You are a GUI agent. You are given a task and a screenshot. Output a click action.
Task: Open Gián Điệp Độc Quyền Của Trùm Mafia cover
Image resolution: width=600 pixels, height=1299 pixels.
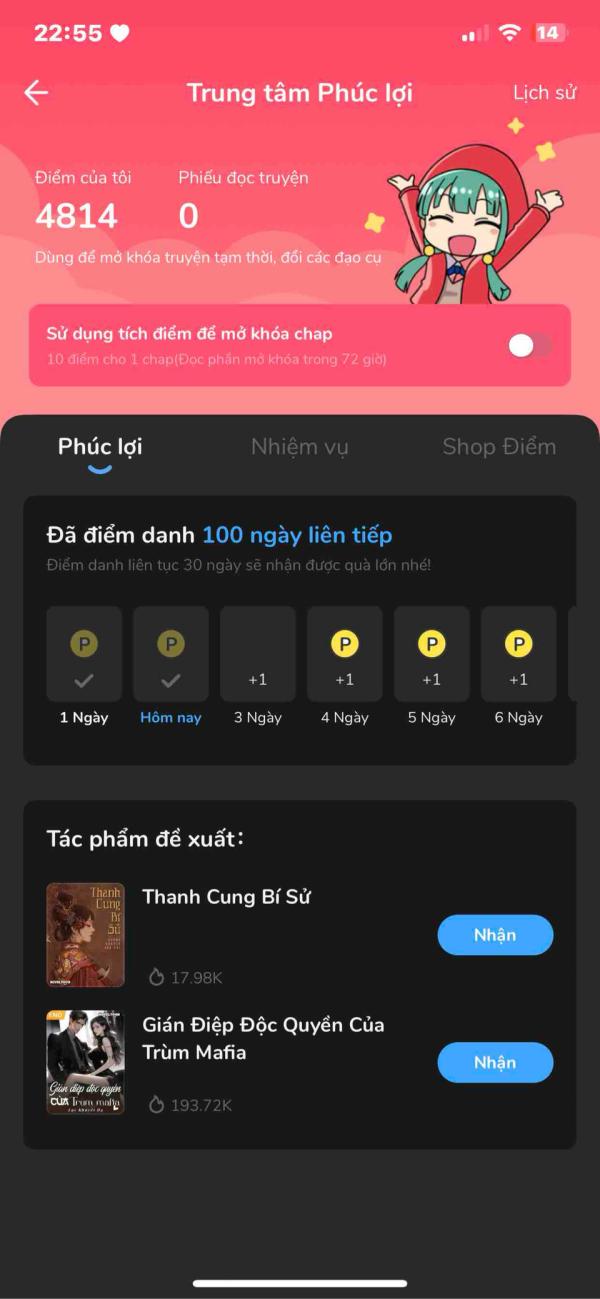(x=86, y=1062)
